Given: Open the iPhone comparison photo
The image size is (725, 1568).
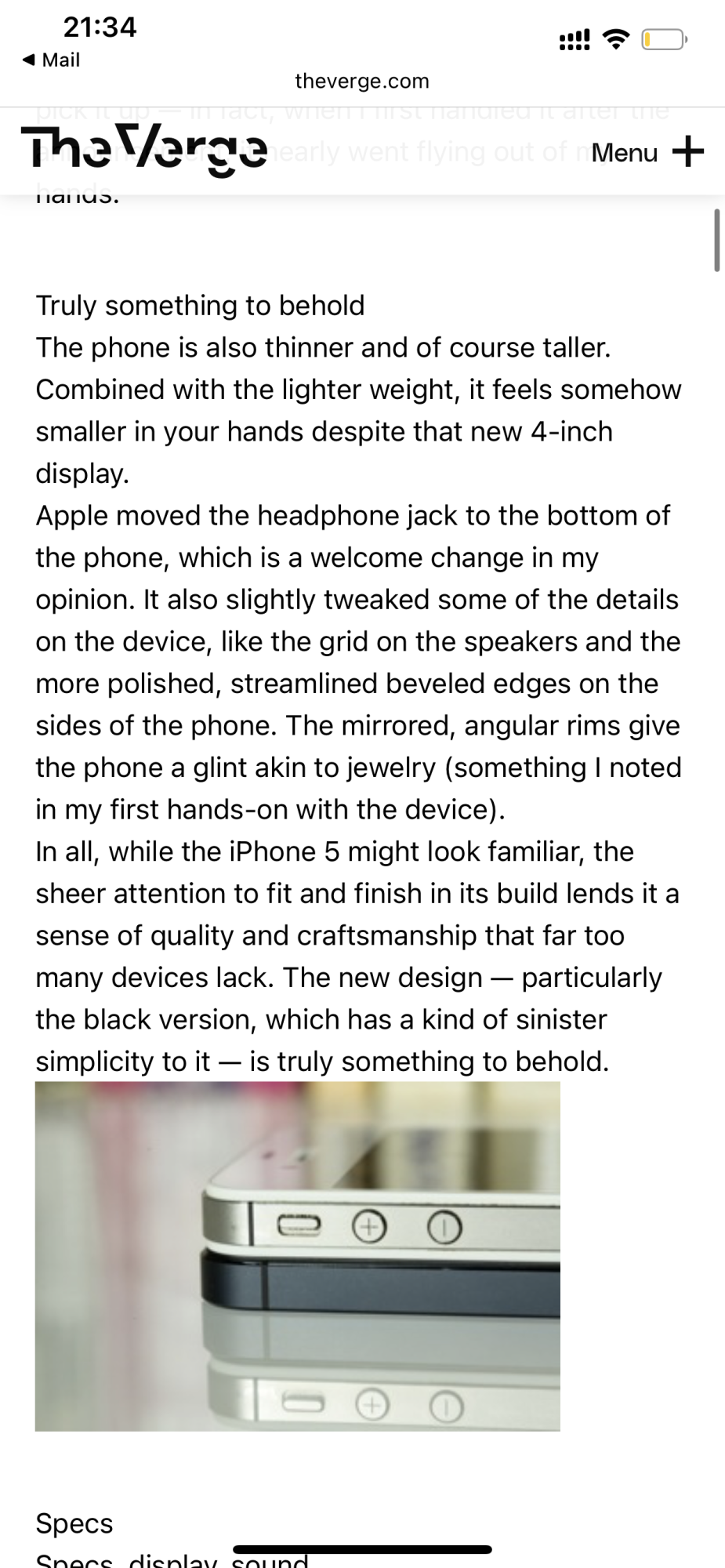Looking at the screenshot, I should click(298, 1256).
